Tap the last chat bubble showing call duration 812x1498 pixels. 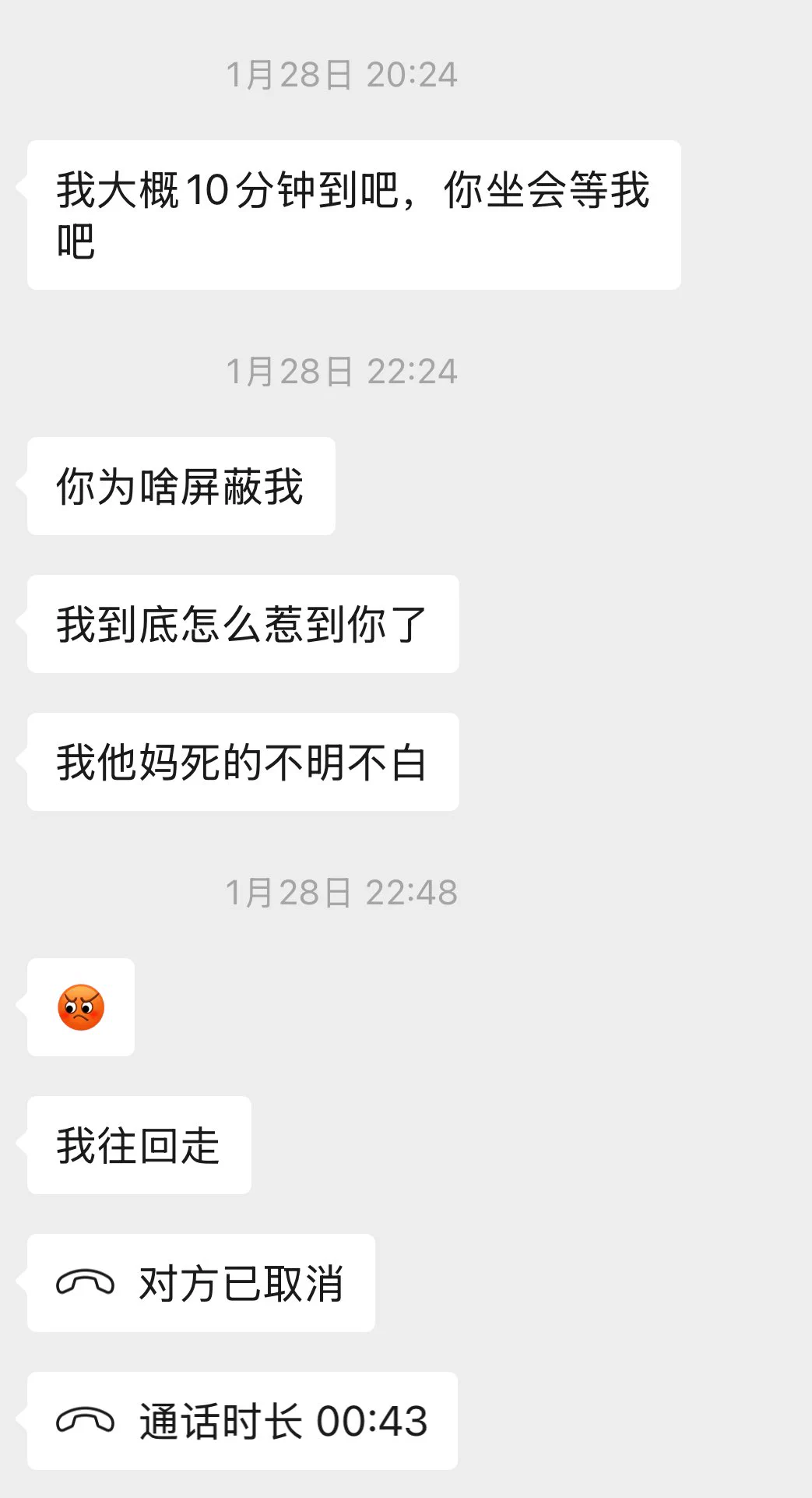pos(241,1419)
